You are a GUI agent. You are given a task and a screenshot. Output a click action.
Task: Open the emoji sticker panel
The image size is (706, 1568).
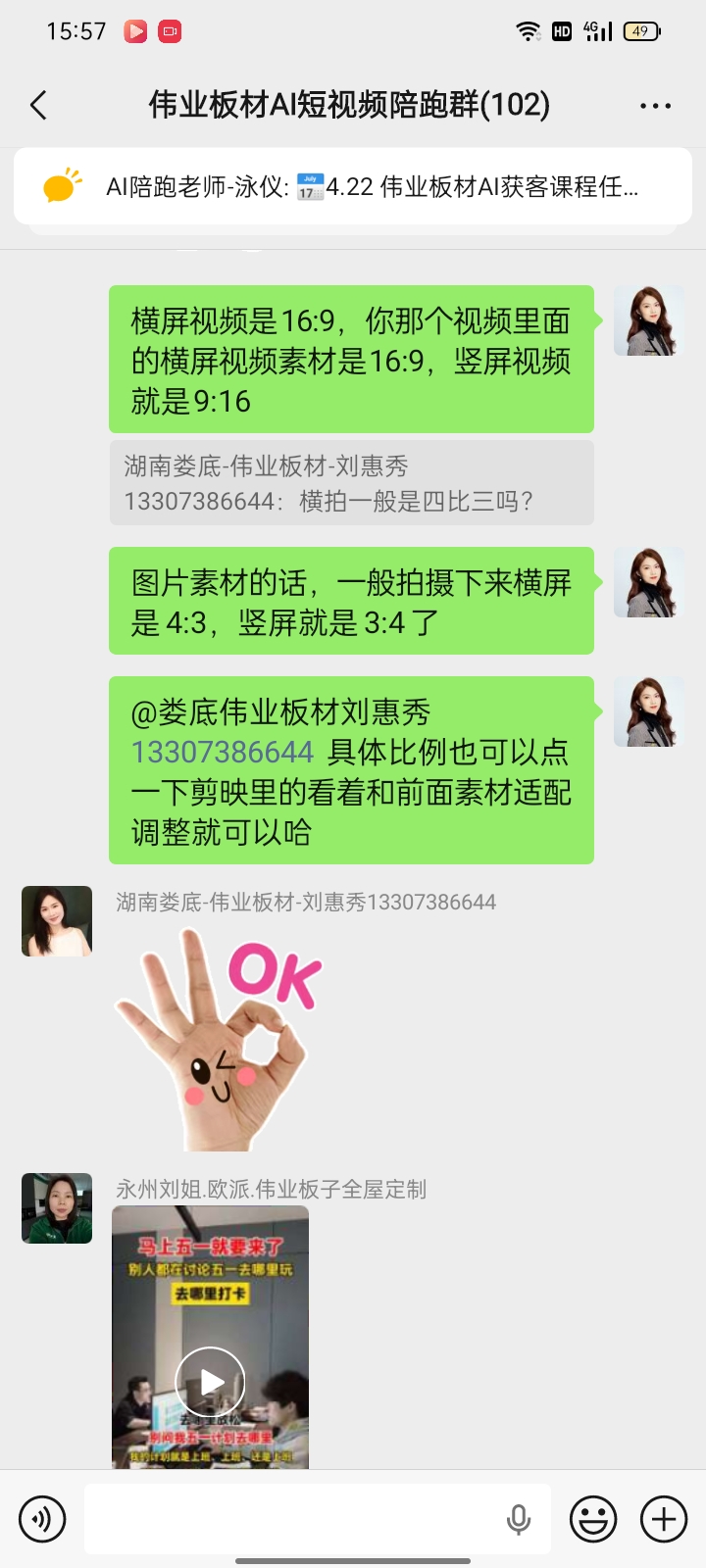pos(594,1519)
